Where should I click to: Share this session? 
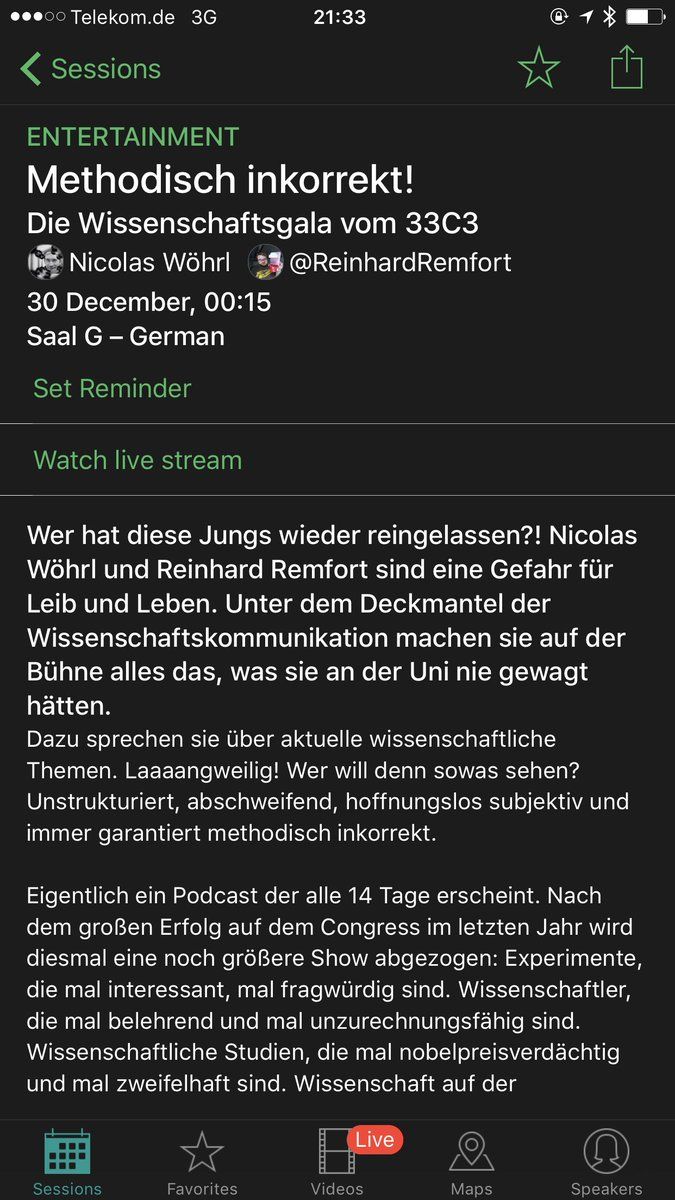coord(627,68)
